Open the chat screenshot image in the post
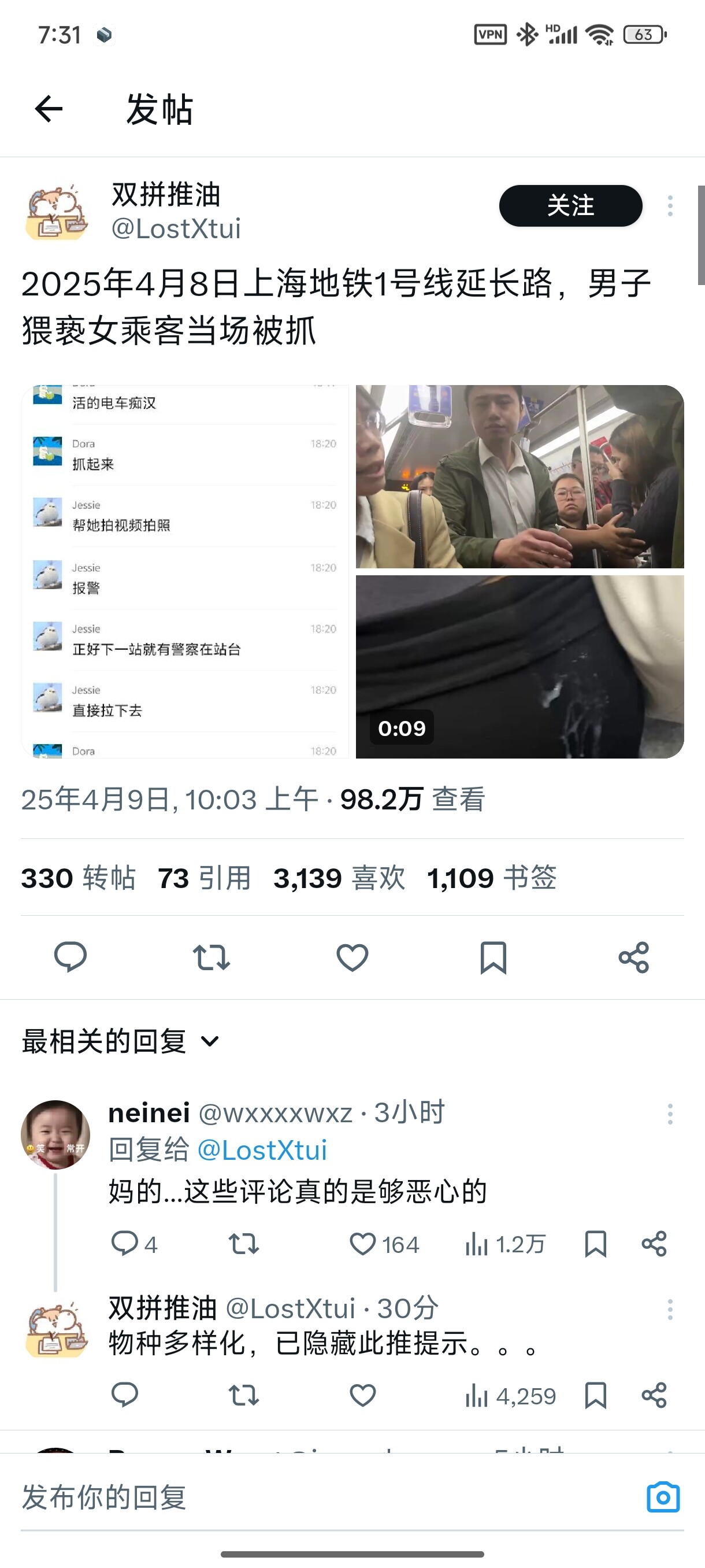The width and height of the screenshot is (705, 1568). pos(185,571)
